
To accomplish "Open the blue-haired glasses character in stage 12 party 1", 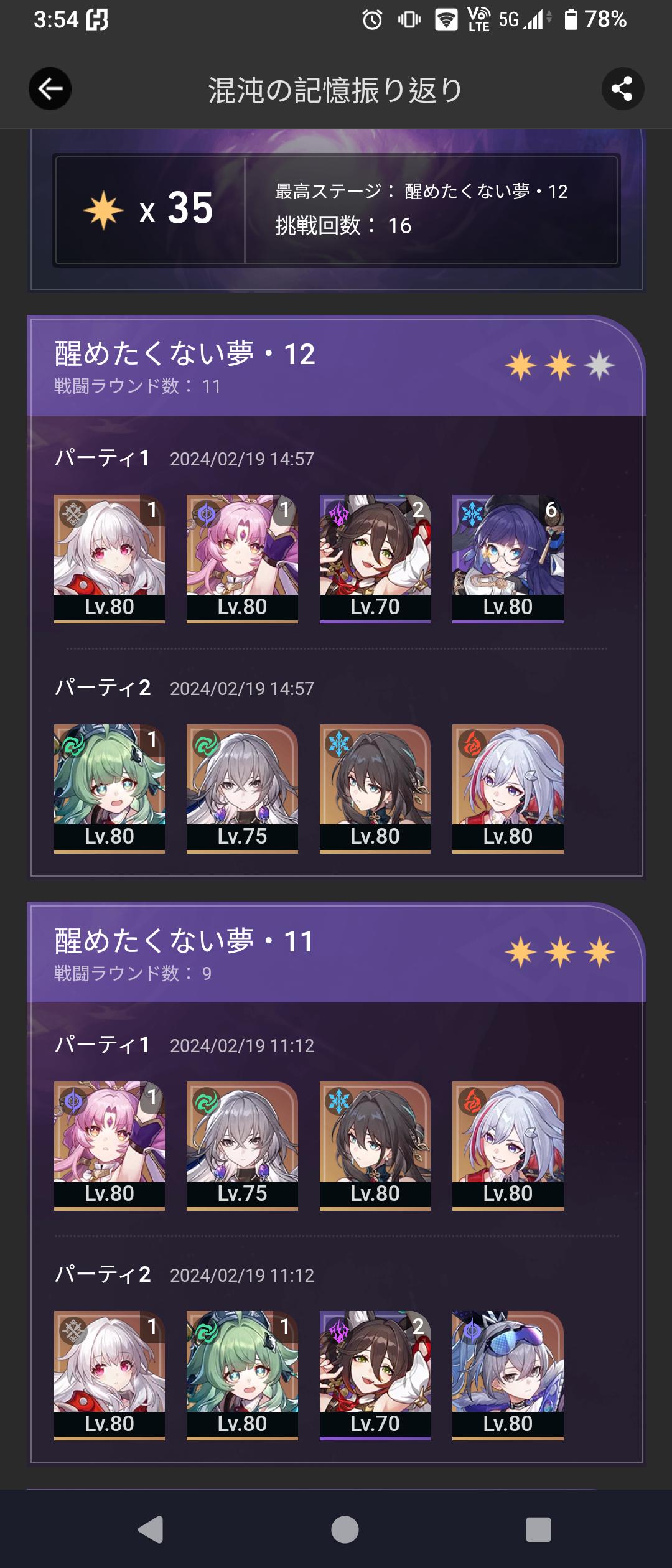I will pos(508,557).
